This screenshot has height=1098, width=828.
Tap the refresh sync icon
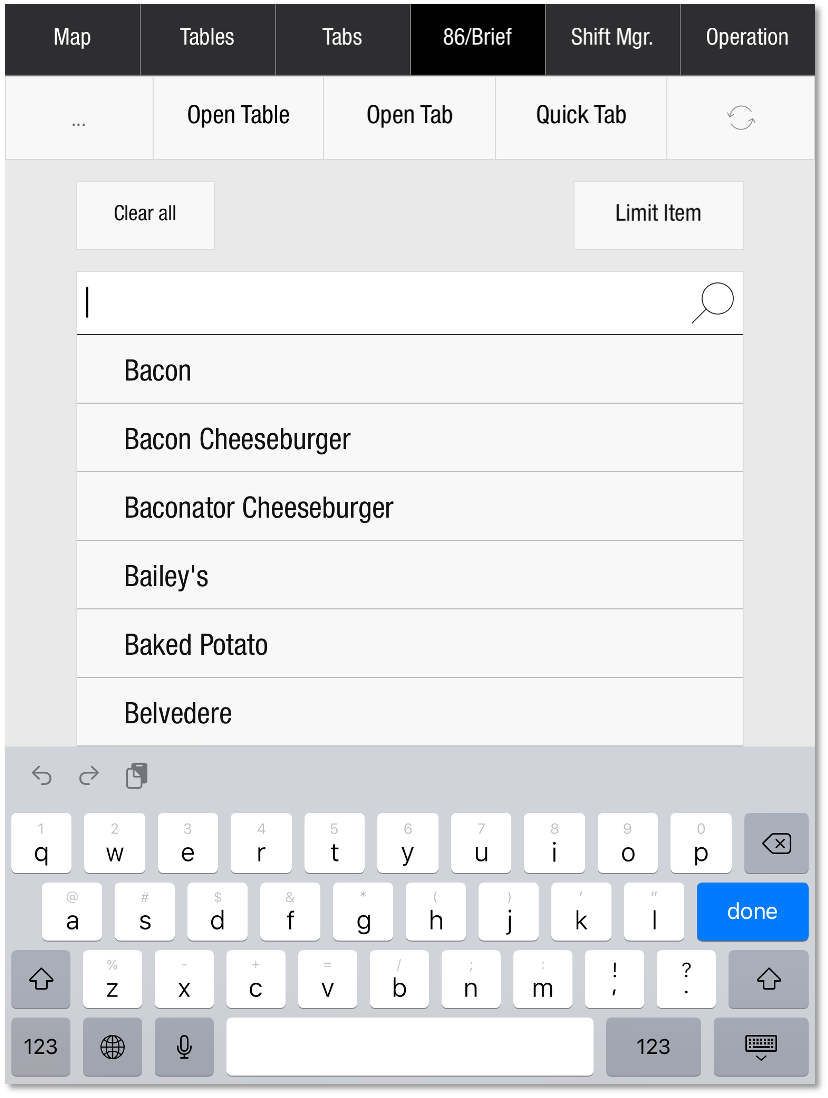point(741,118)
